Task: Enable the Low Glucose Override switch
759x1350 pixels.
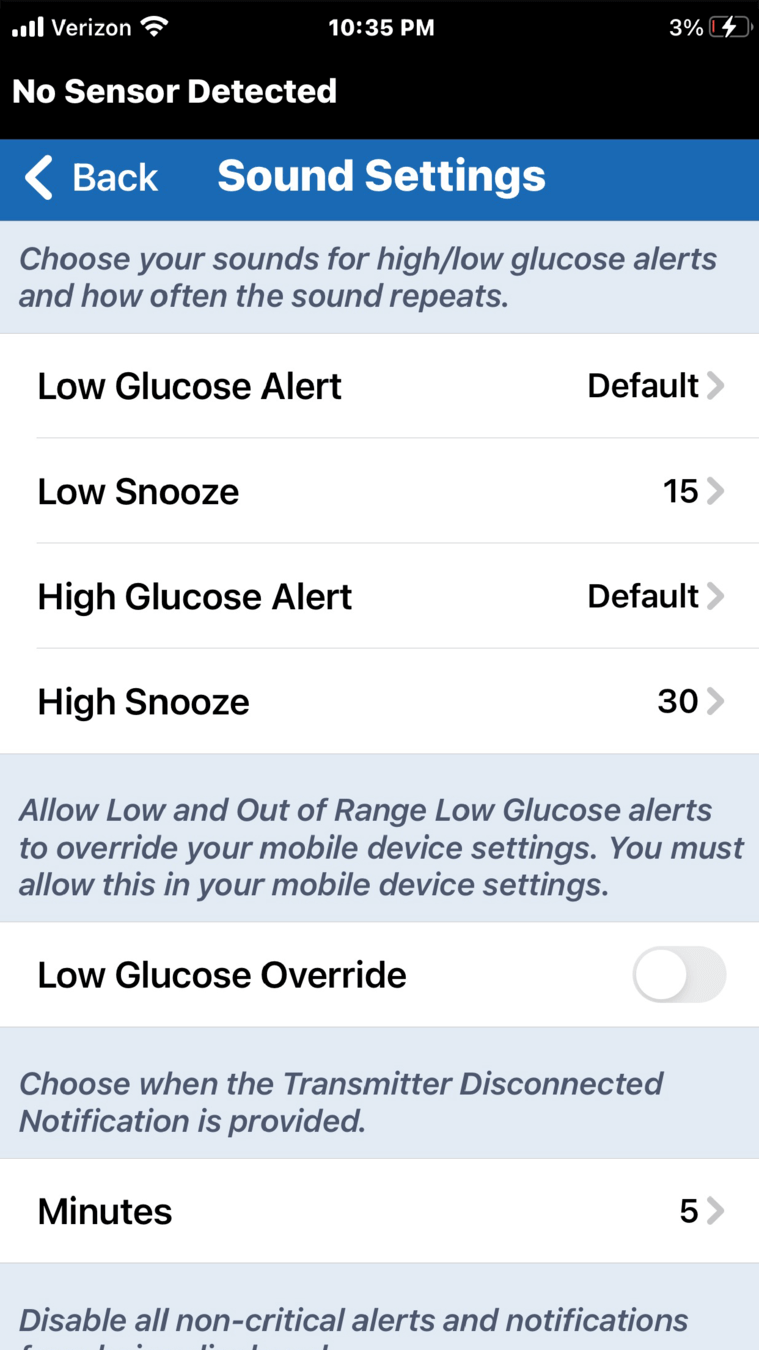Action: coord(679,975)
